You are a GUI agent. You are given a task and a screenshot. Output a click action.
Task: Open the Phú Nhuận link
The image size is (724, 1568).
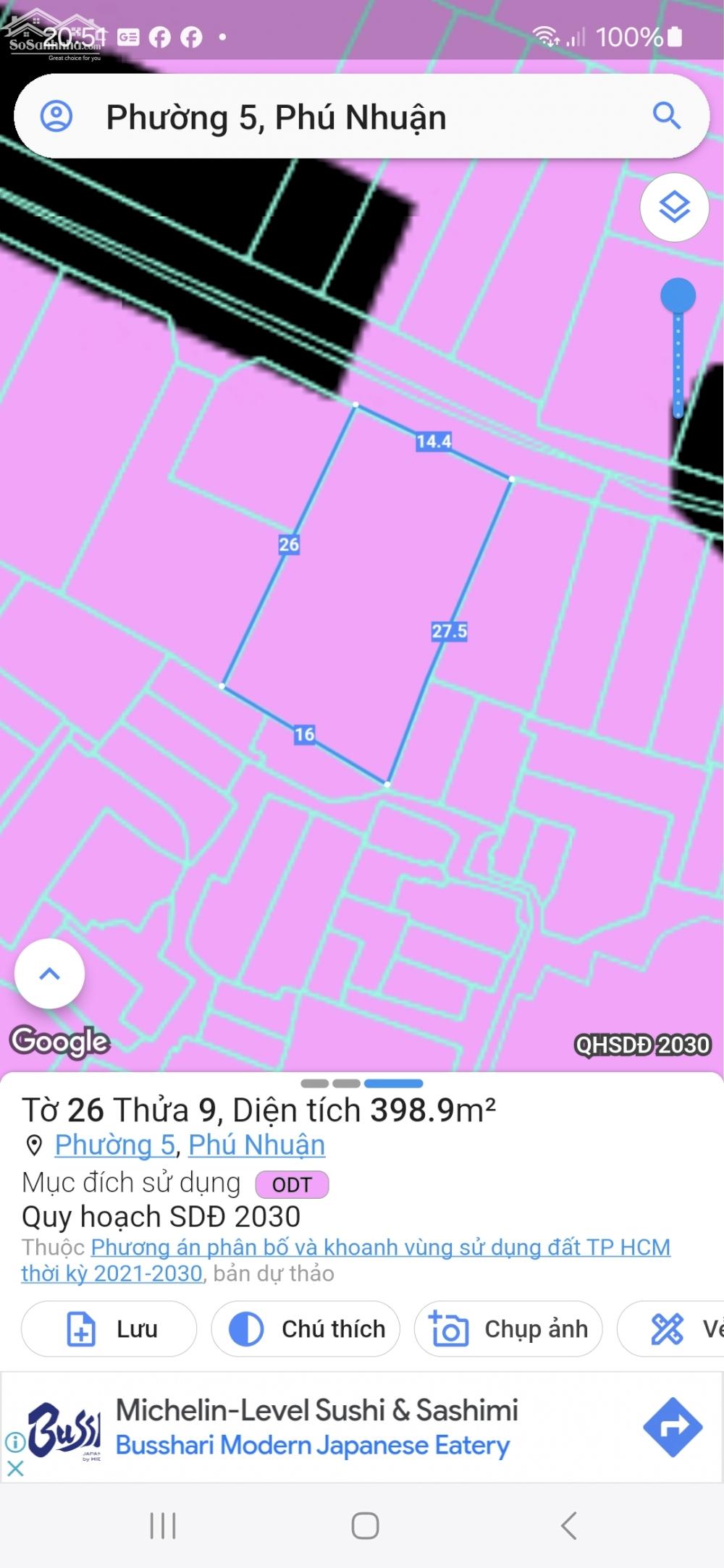pyautogui.click(x=256, y=1146)
